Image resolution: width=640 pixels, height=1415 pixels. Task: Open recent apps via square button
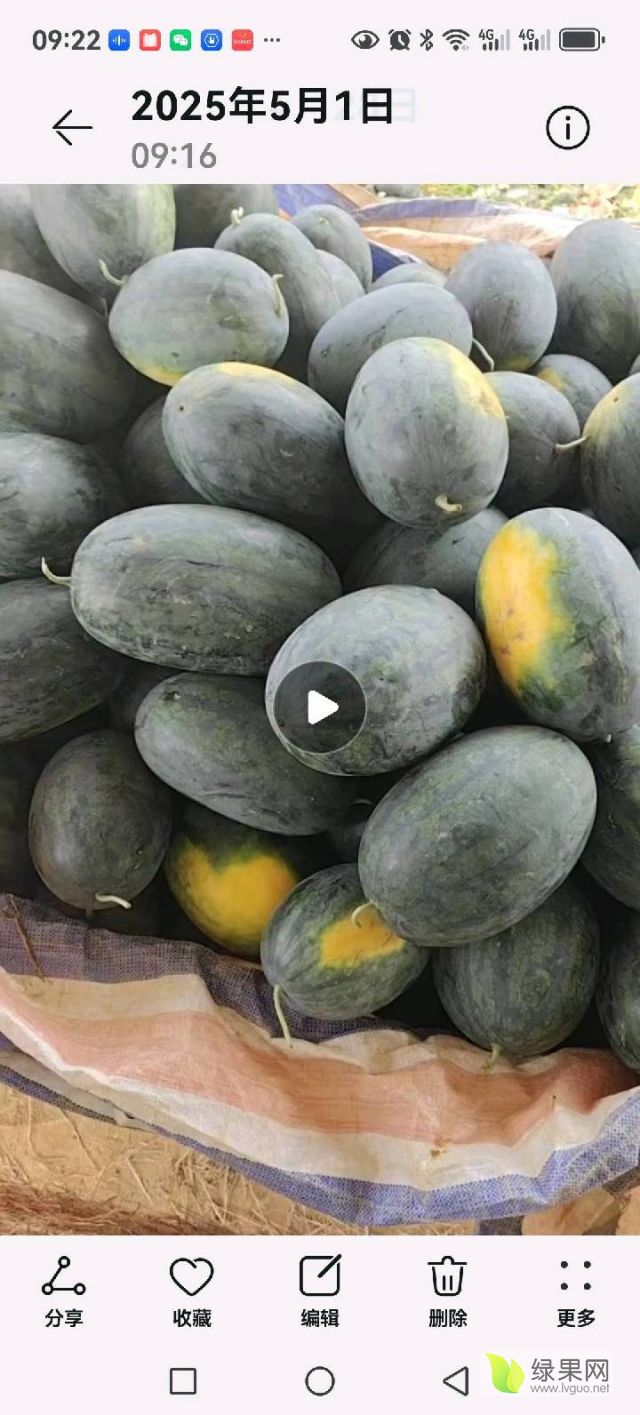183,1381
